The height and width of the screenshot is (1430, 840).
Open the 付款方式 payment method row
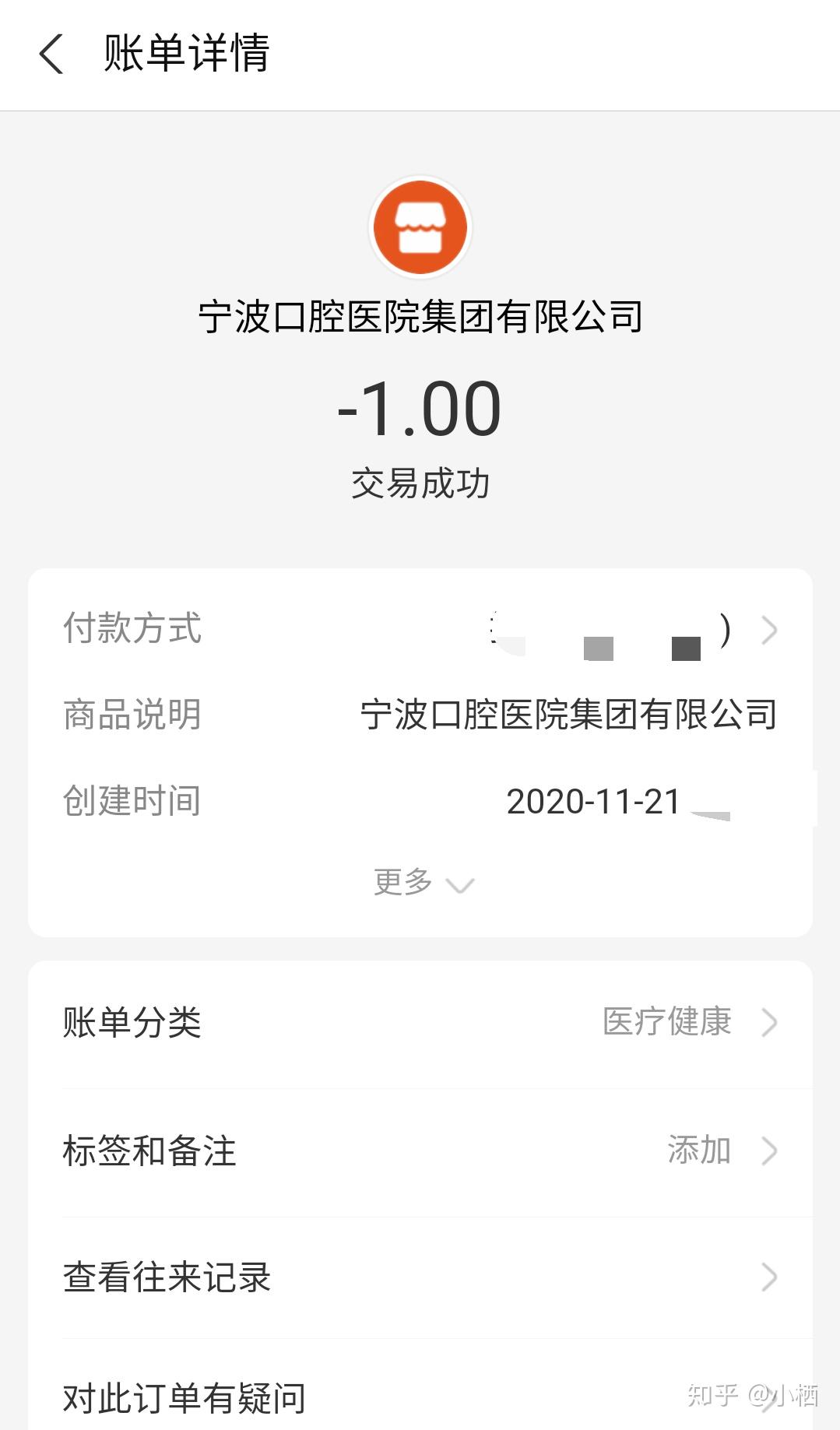pos(420,630)
